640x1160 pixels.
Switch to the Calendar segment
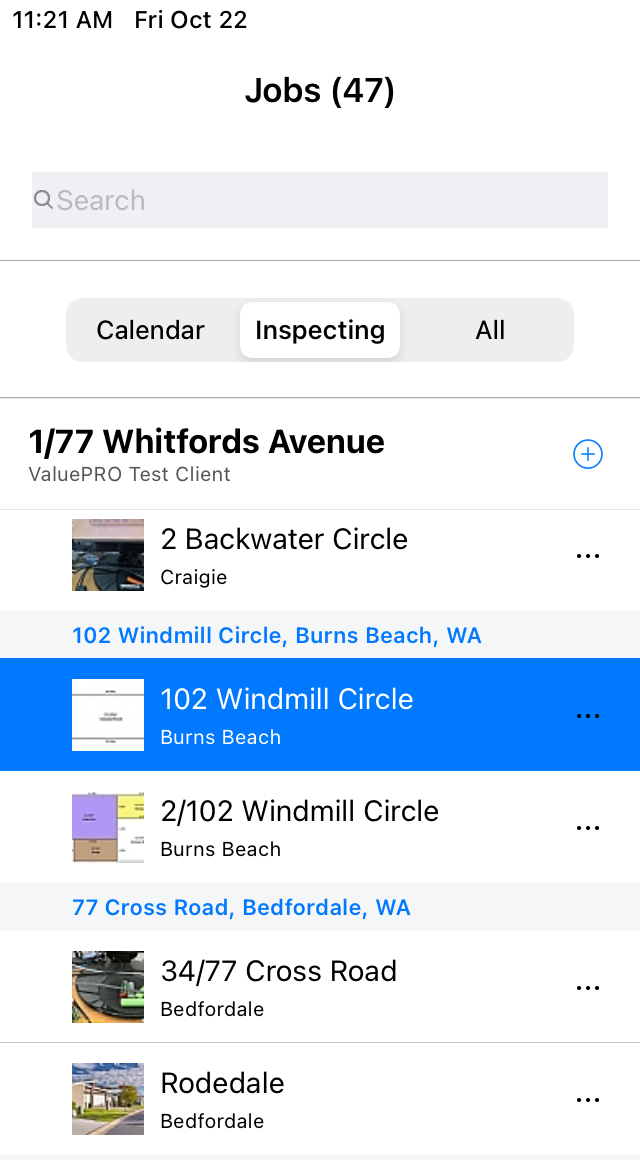pos(150,330)
